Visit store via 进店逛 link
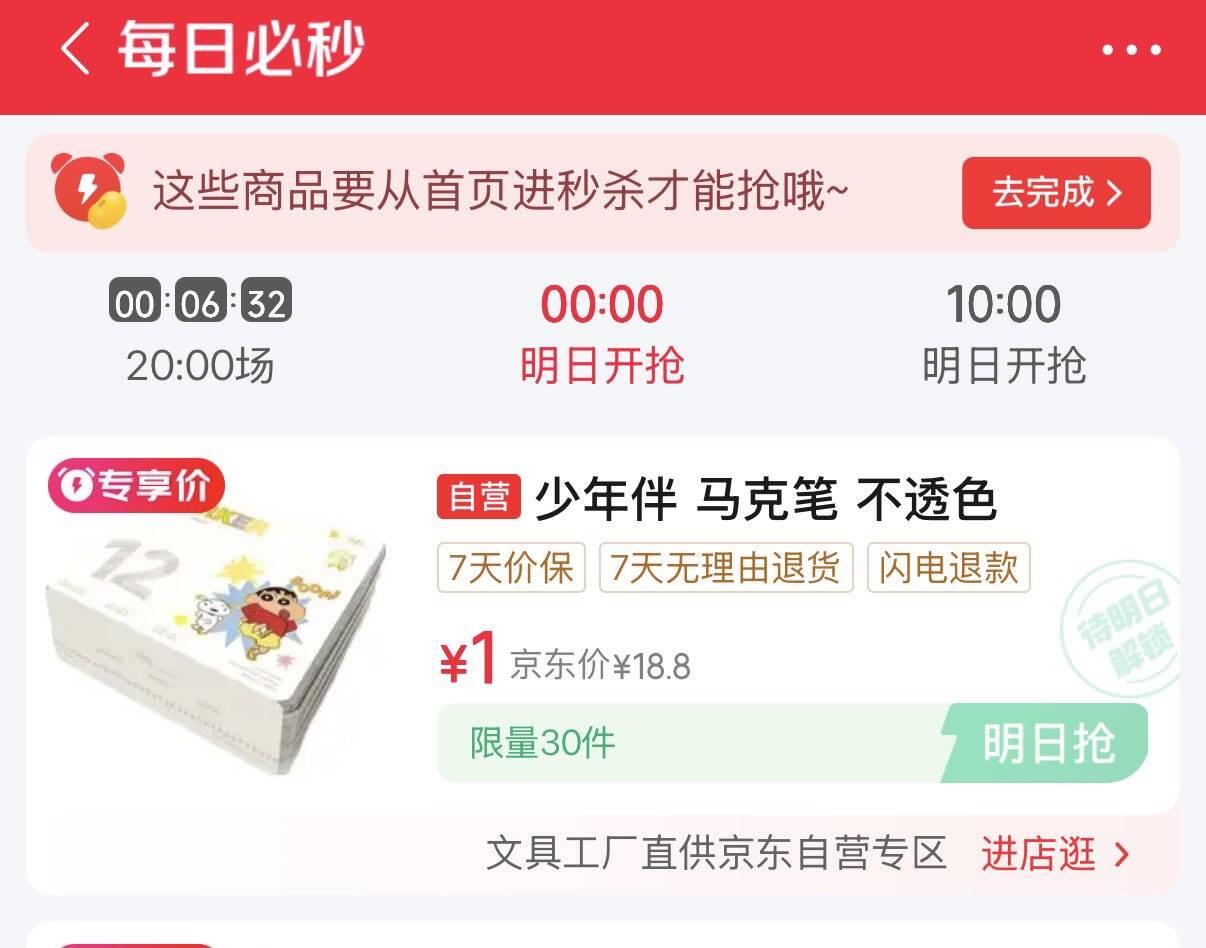This screenshot has height=948, width=1206. [x=1056, y=855]
